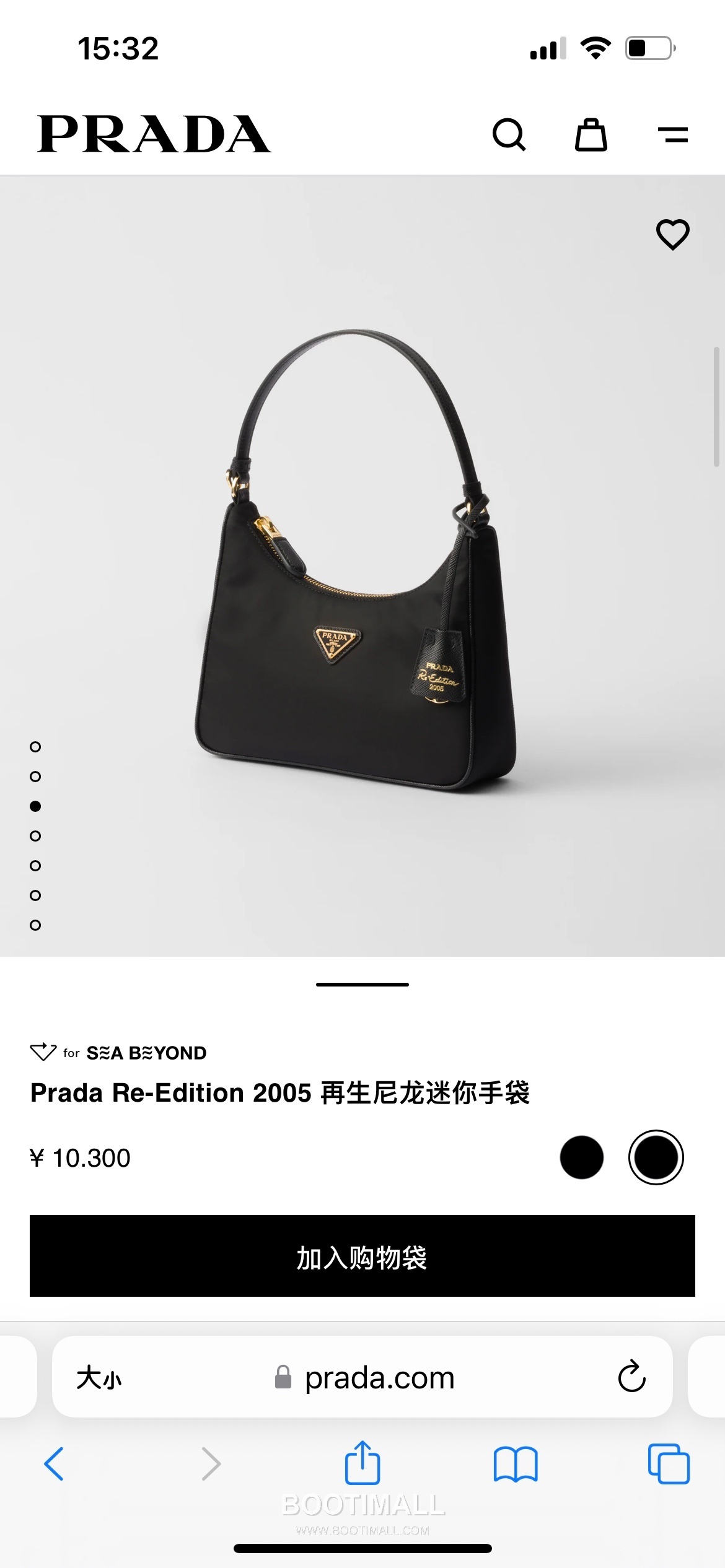The width and height of the screenshot is (725, 1568).
Task: Open the SEA BEYOND label link
Action: click(146, 1052)
